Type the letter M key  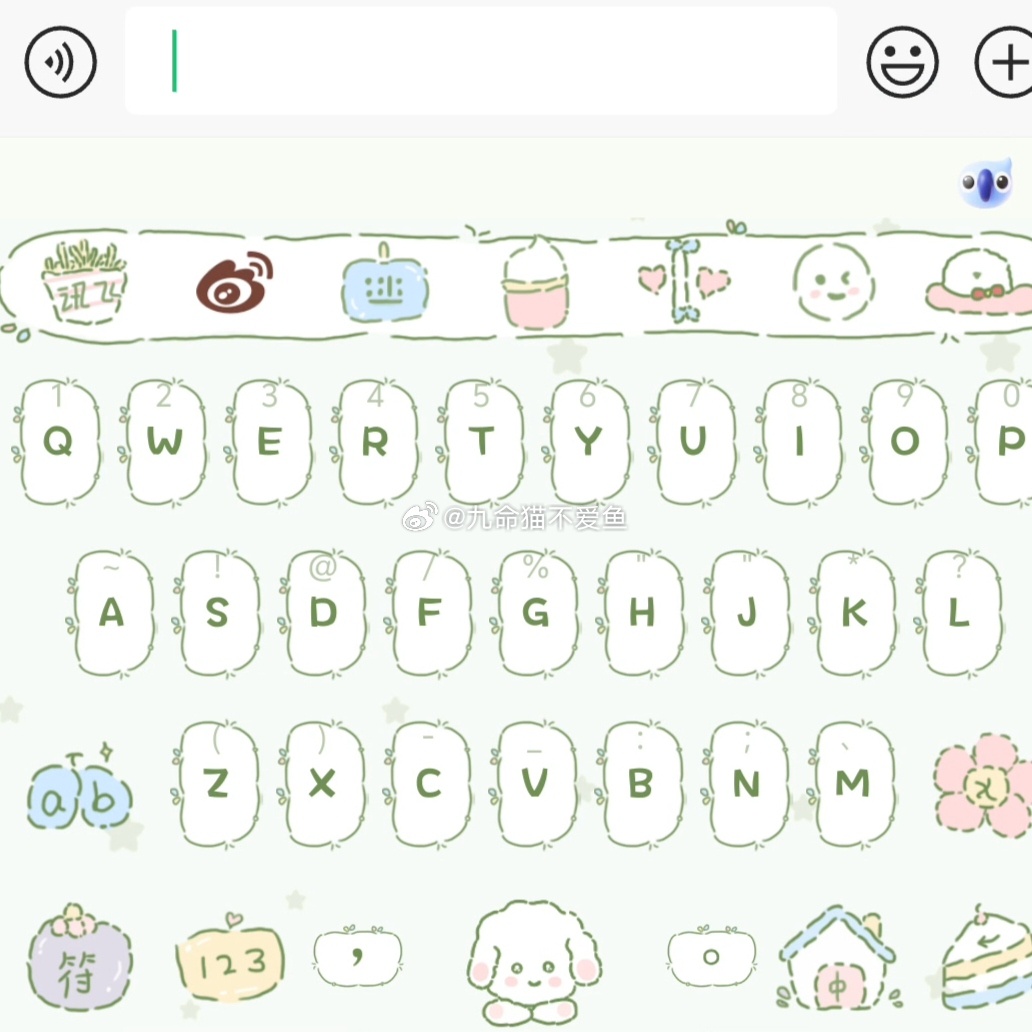click(x=853, y=783)
